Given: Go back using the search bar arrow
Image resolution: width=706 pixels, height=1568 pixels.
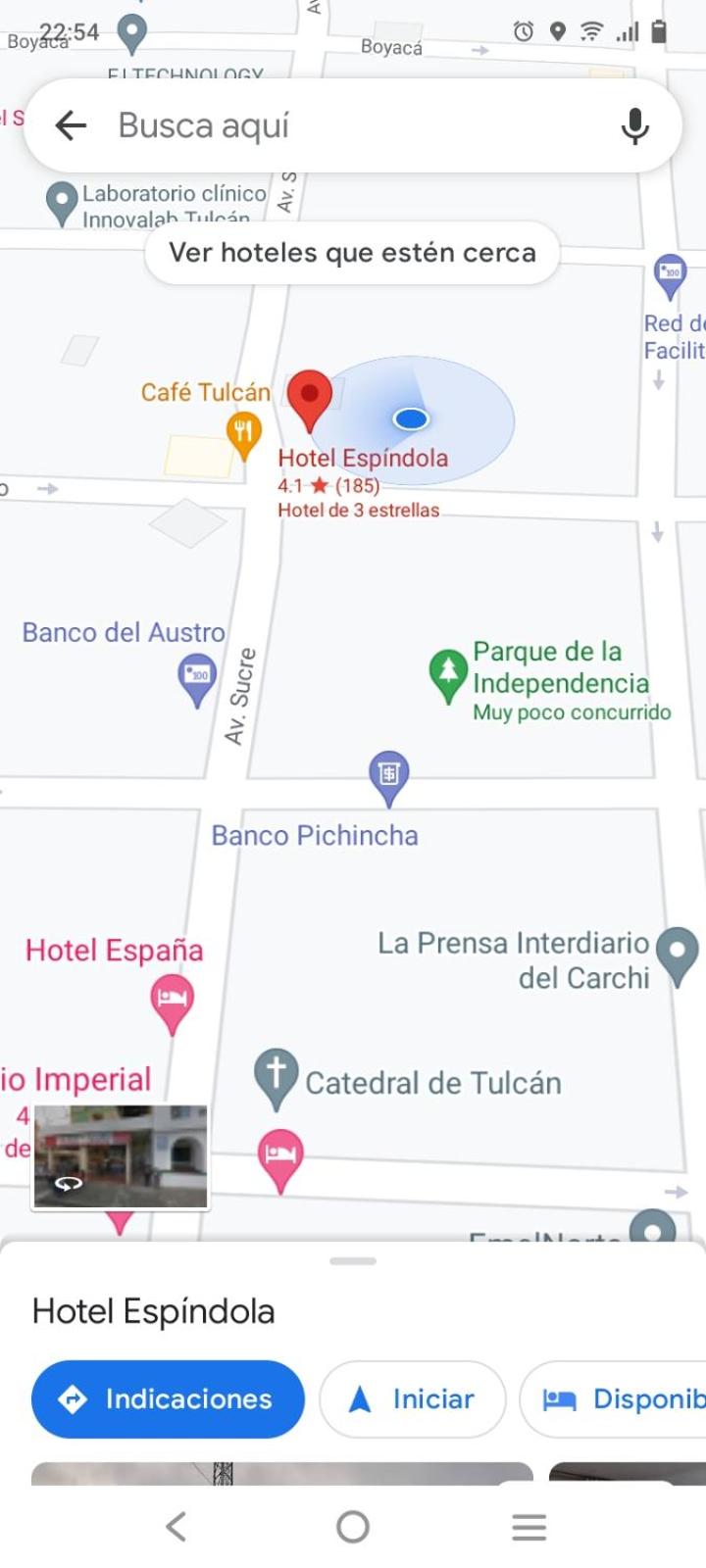Looking at the screenshot, I should coord(71,125).
